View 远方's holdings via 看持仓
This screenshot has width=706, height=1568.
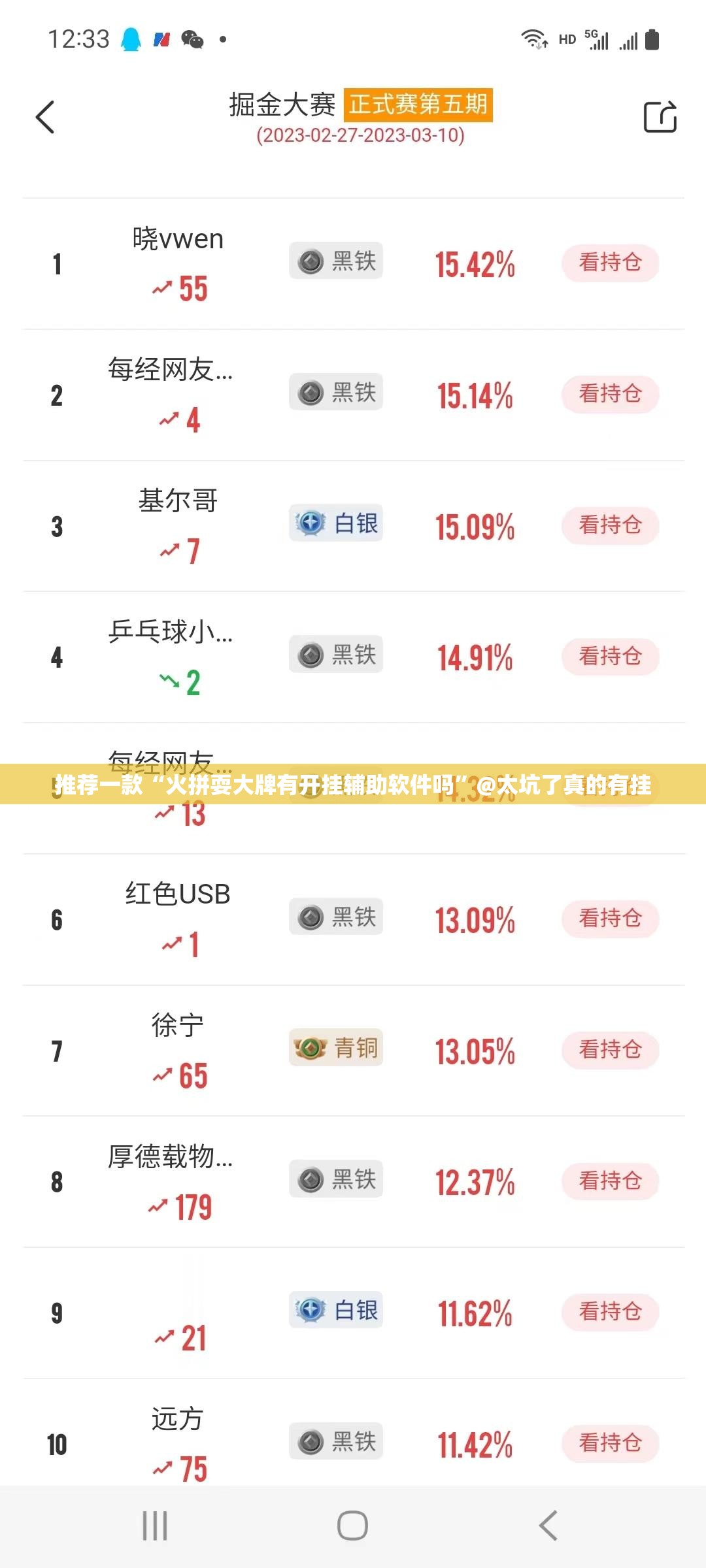coord(610,1443)
